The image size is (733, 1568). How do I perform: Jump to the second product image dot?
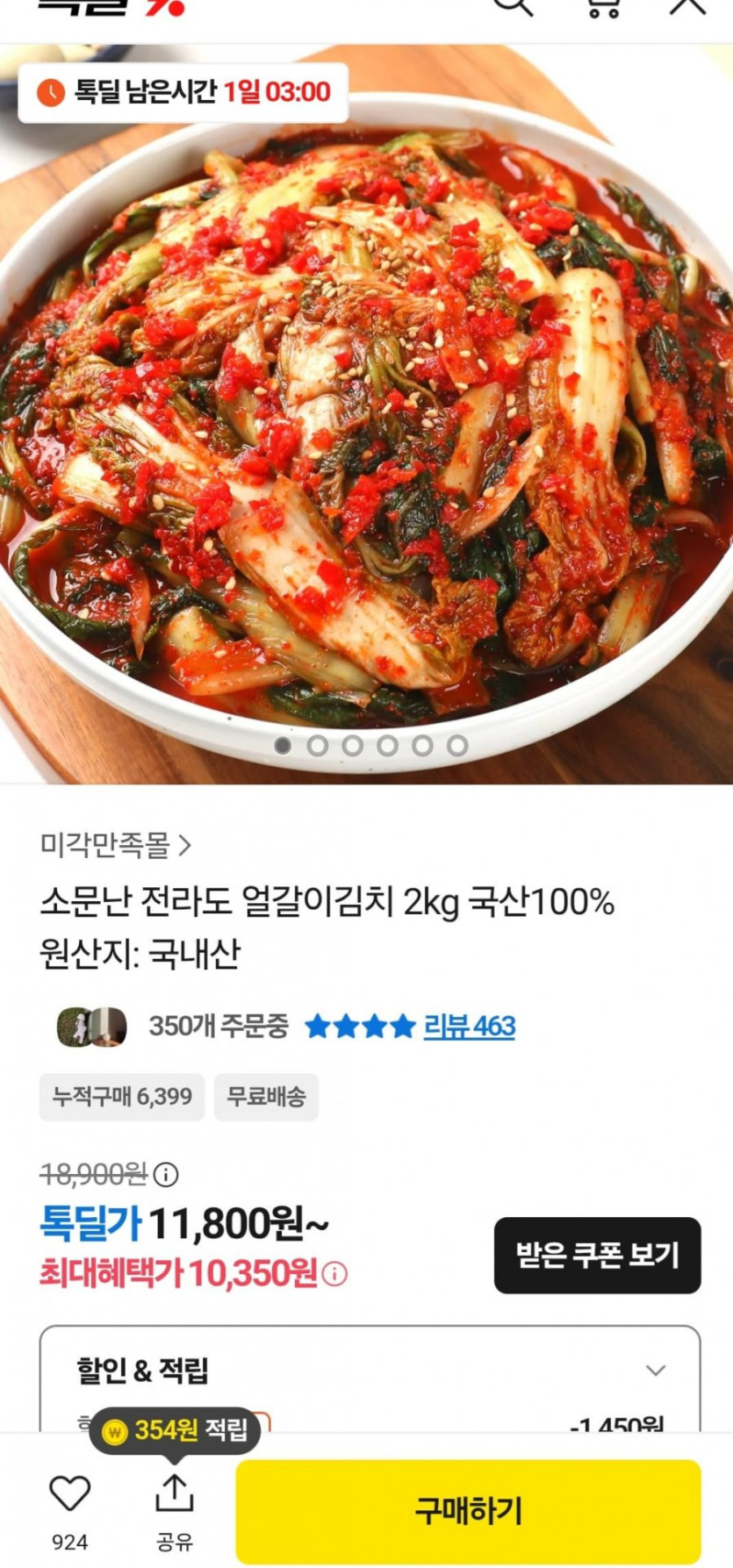[x=318, y=746]
